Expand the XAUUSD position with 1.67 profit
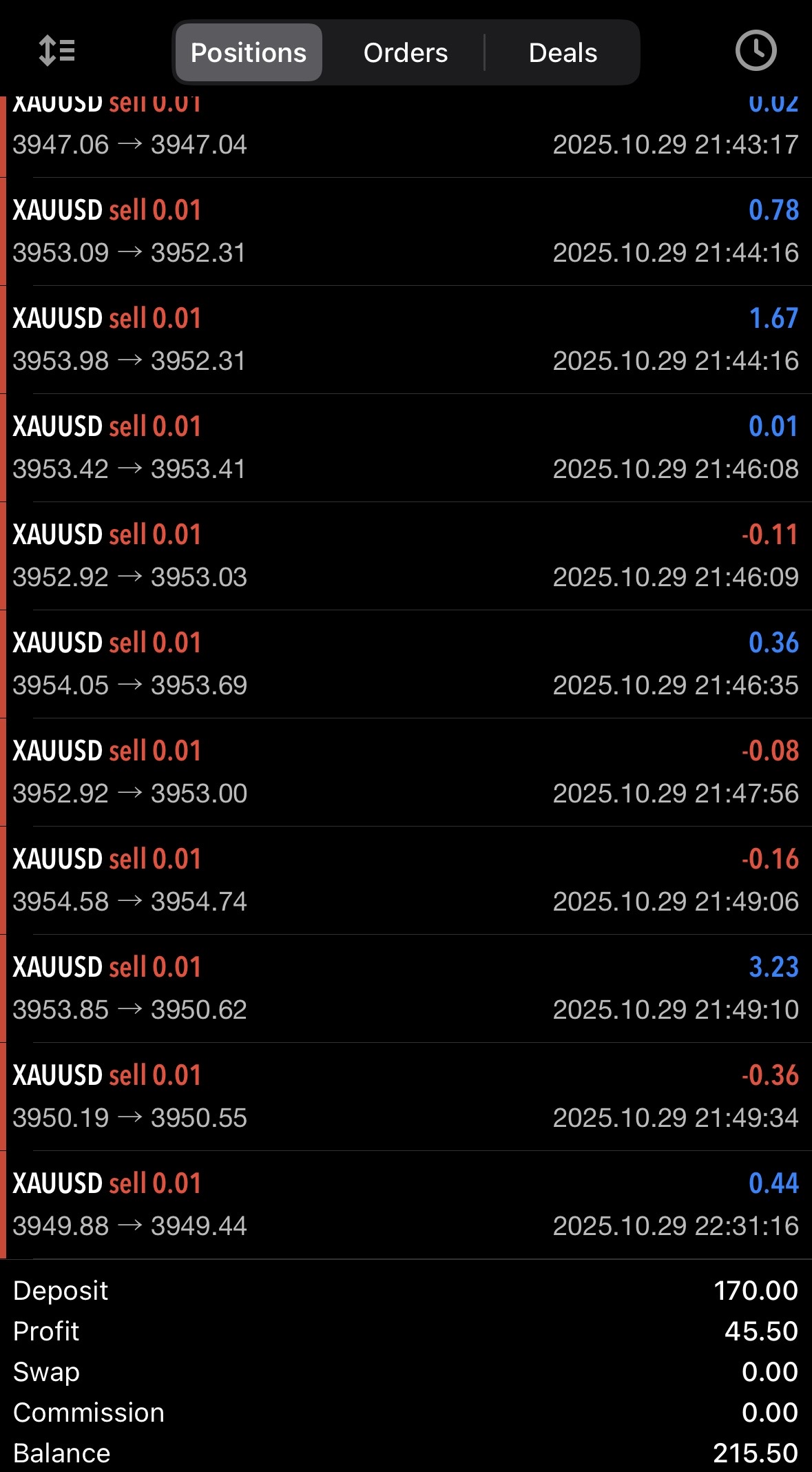The height and width of the screenshot is (1472, 812). (x=406, y=340)
